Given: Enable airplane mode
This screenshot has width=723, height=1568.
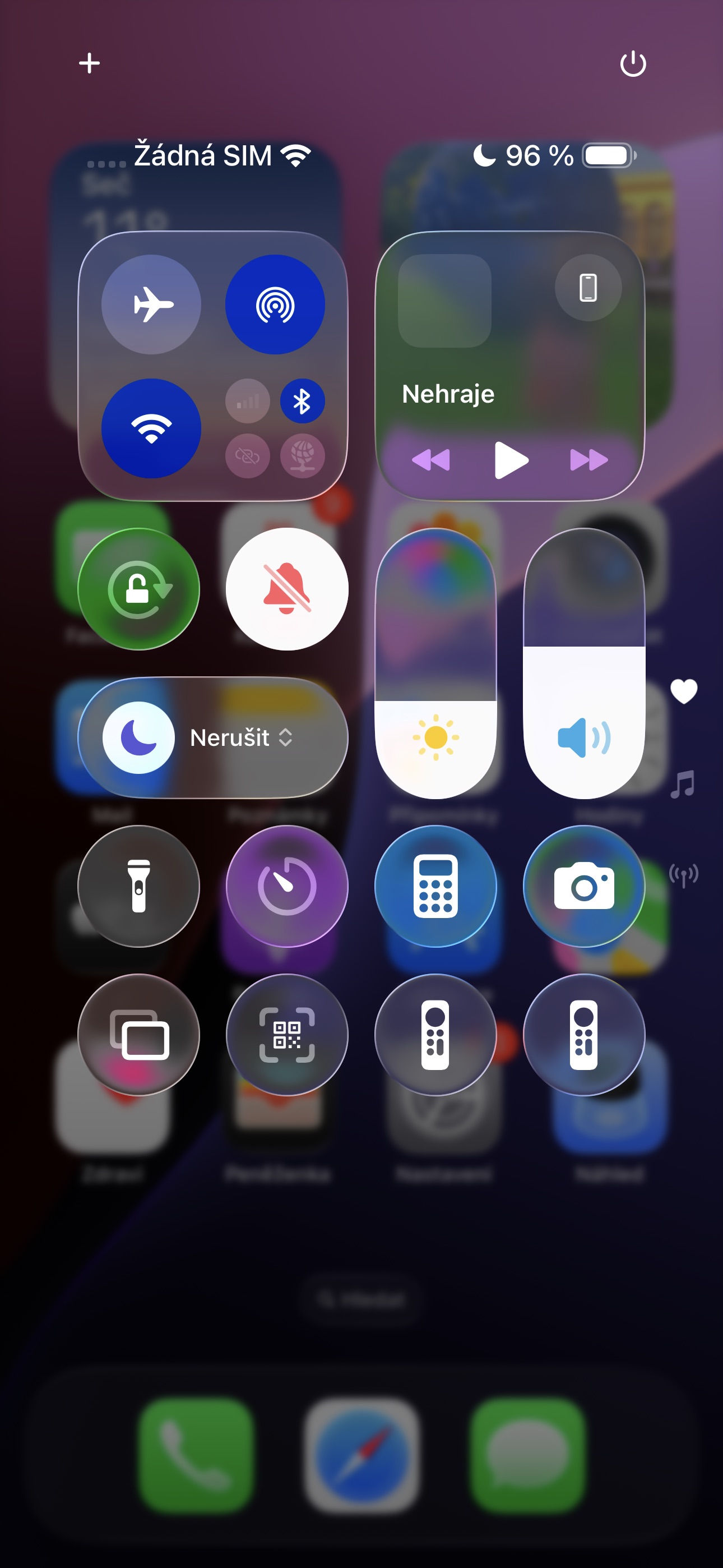Looking at the screenshot, I should point(151,305).
